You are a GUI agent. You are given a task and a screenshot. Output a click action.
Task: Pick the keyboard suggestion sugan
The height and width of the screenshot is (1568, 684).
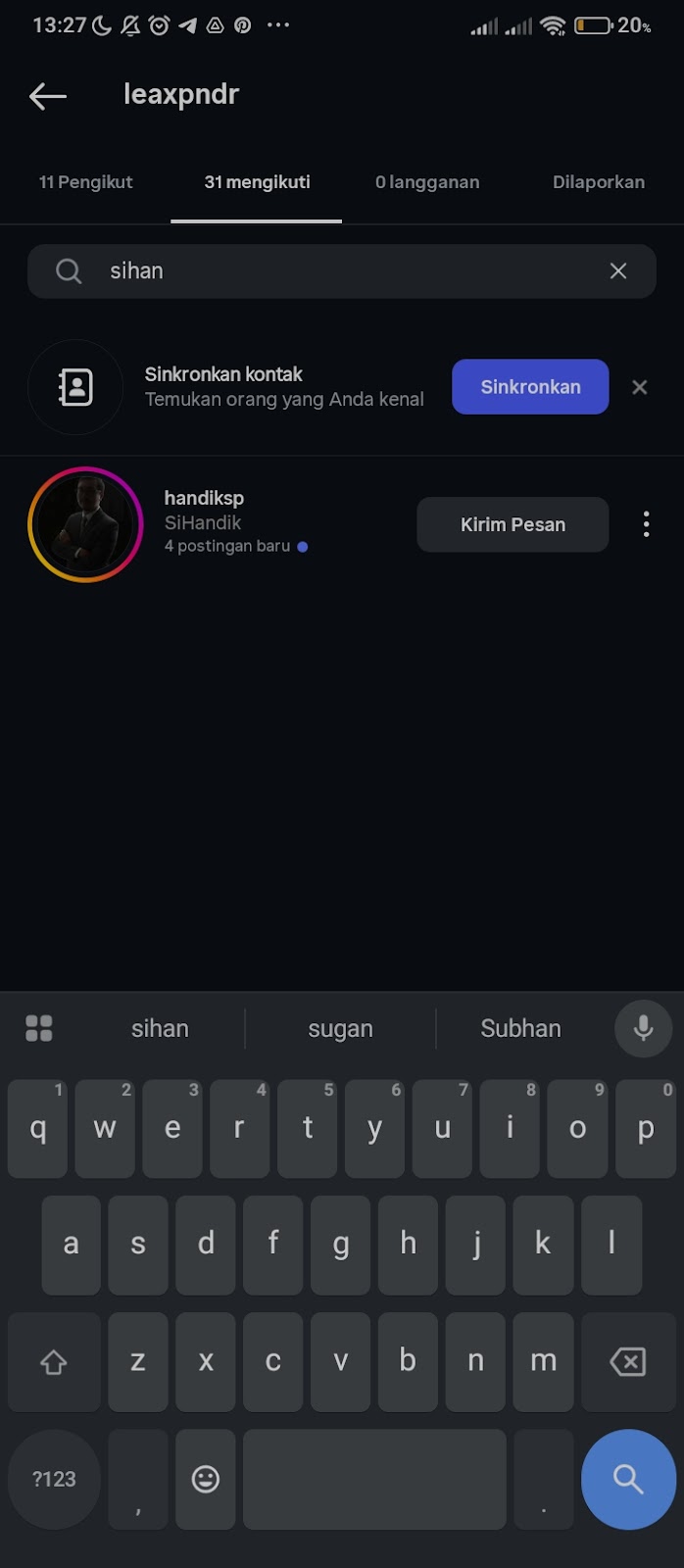[x=340, y=1028]
